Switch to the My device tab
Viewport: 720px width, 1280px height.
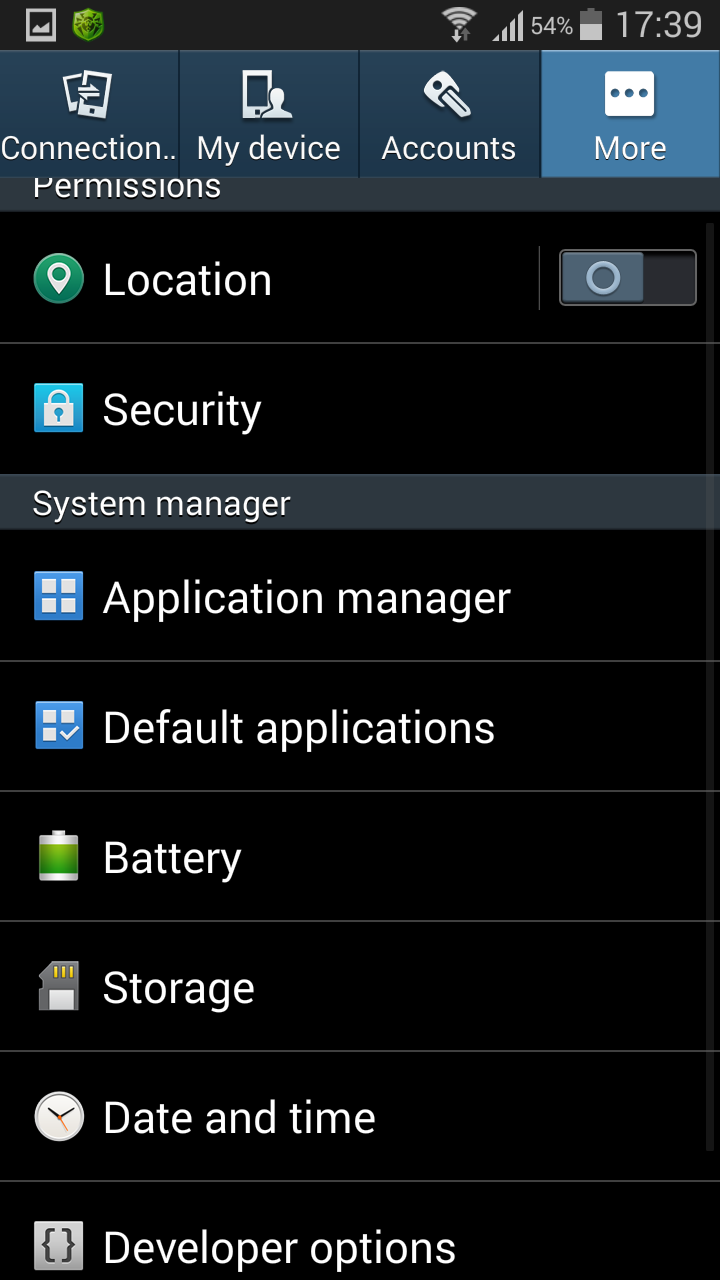(268, 115)
